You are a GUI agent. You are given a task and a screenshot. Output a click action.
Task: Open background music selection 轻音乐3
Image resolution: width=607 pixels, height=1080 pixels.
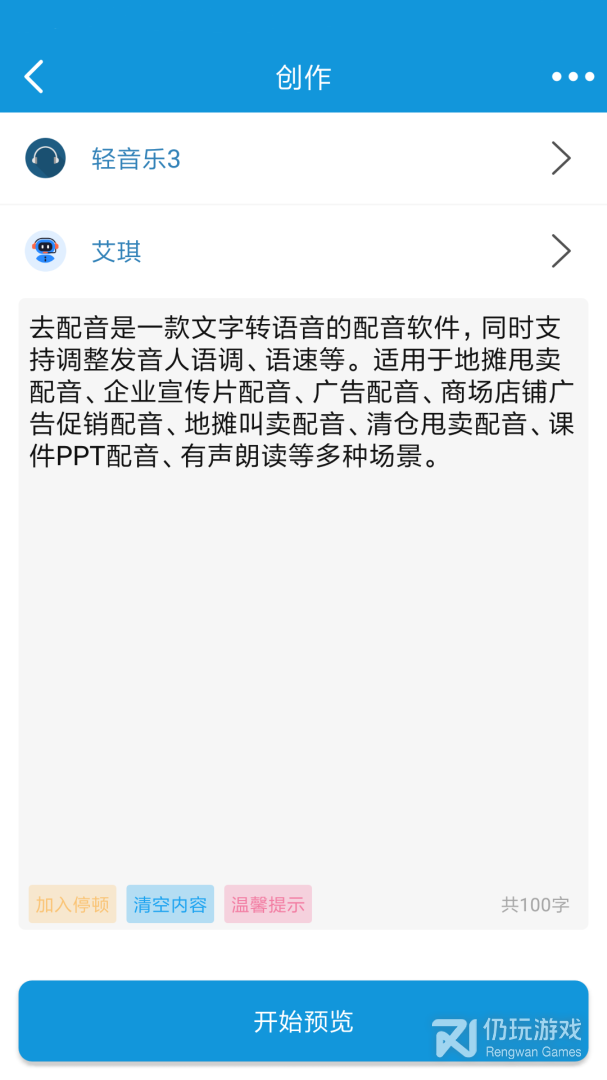click(303, 159)
